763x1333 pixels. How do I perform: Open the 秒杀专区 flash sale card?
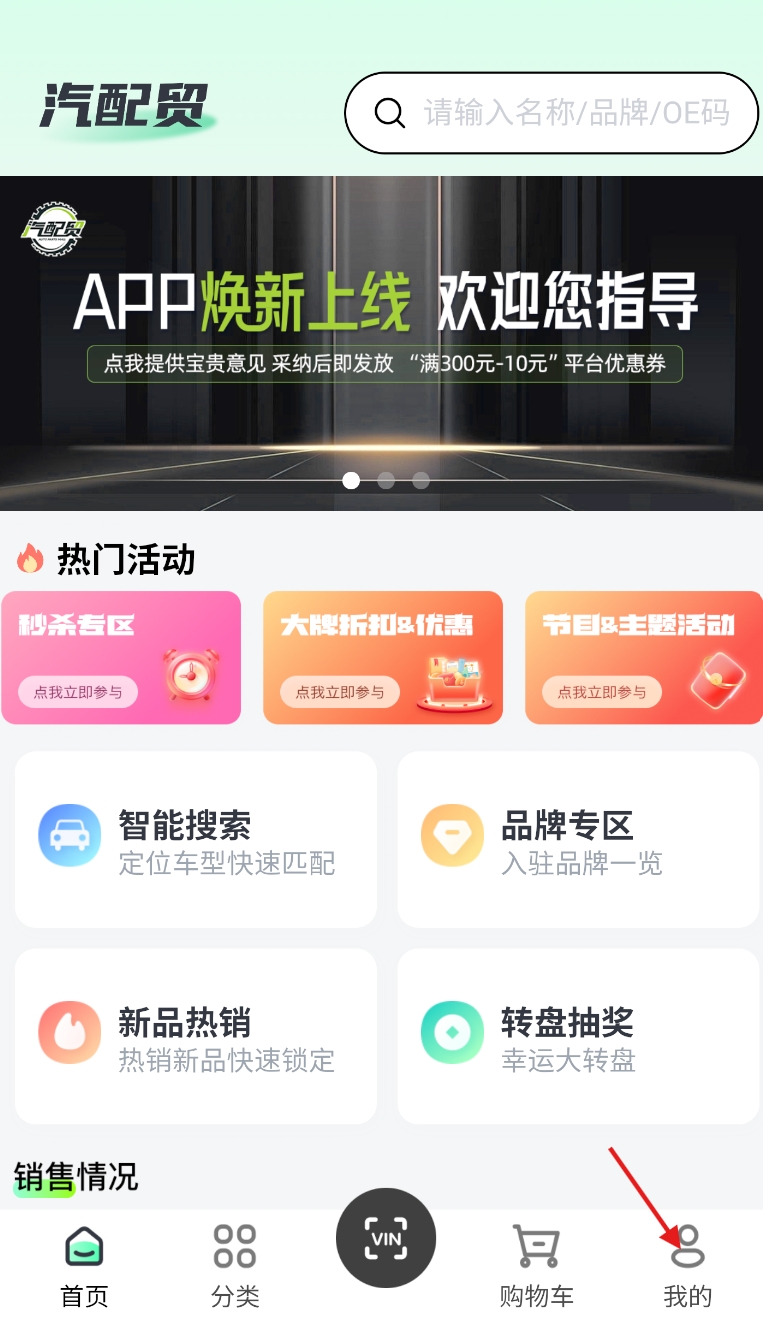(120, 657)
